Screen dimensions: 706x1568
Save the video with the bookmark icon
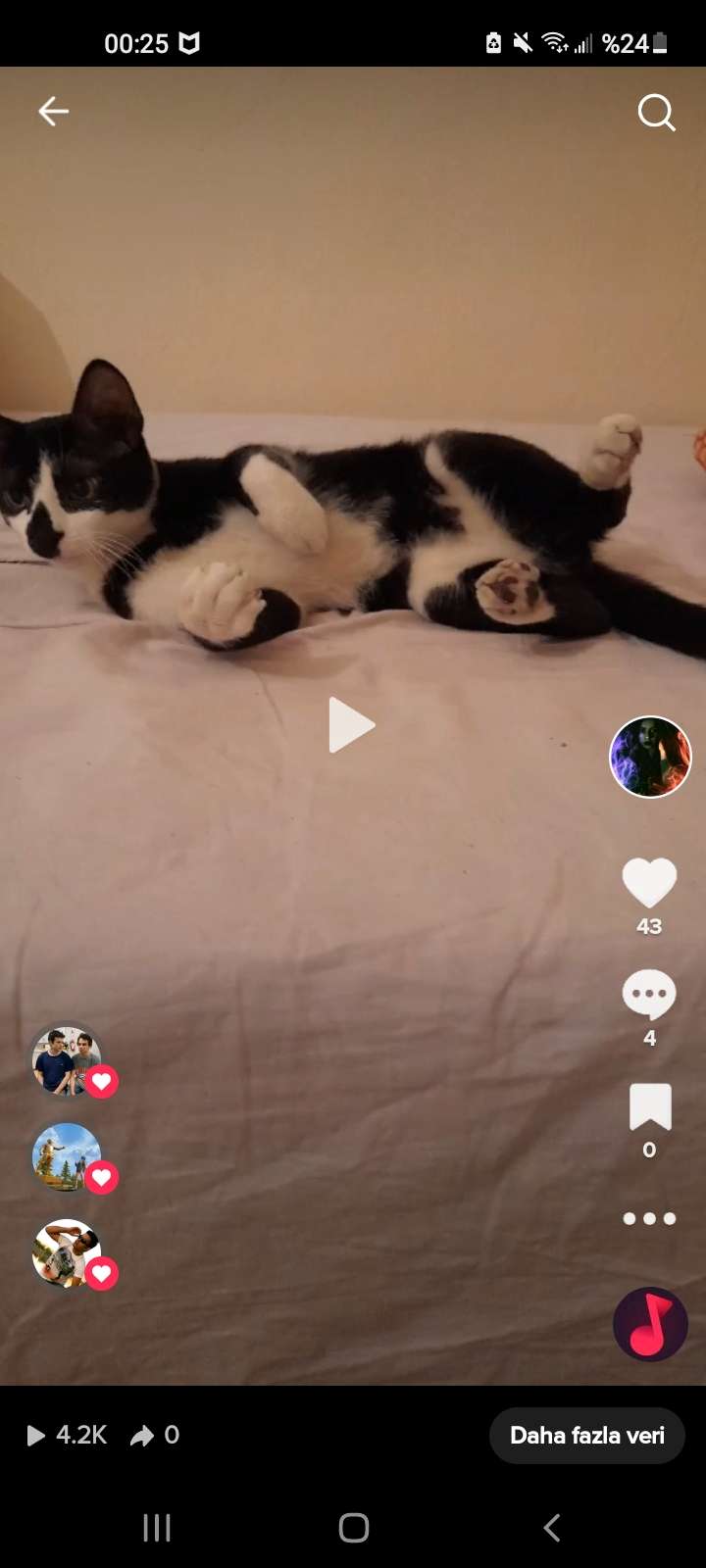(649, 1107)
